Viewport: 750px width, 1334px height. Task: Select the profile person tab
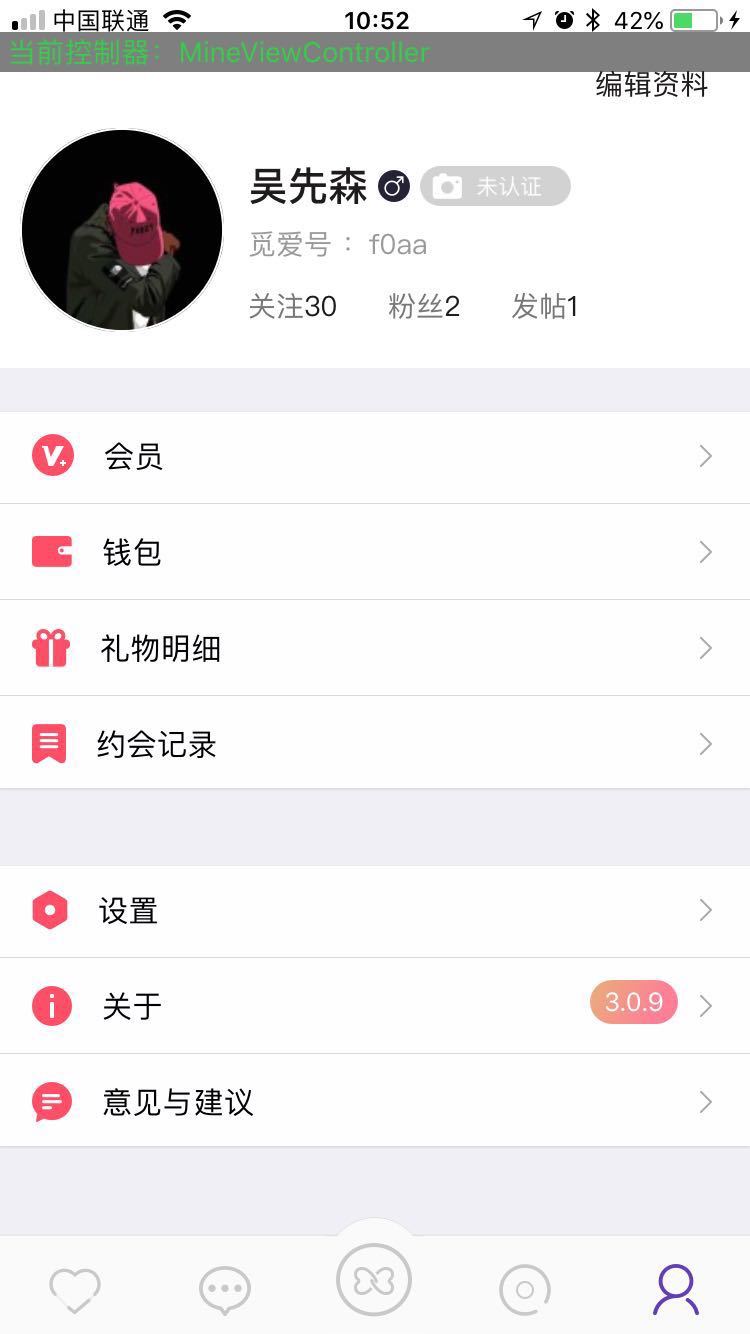click(x=676, y=1289)
